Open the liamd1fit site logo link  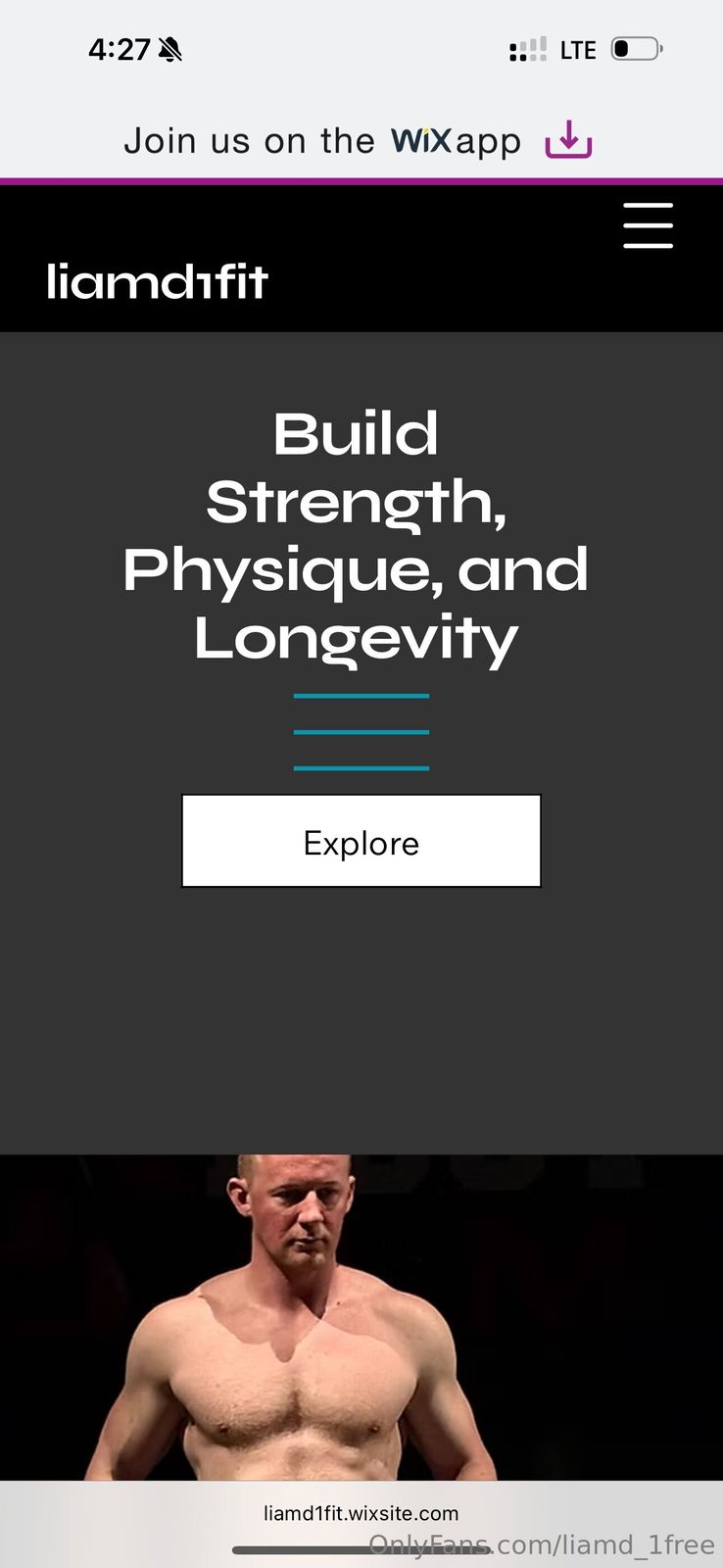pos(158,281)
